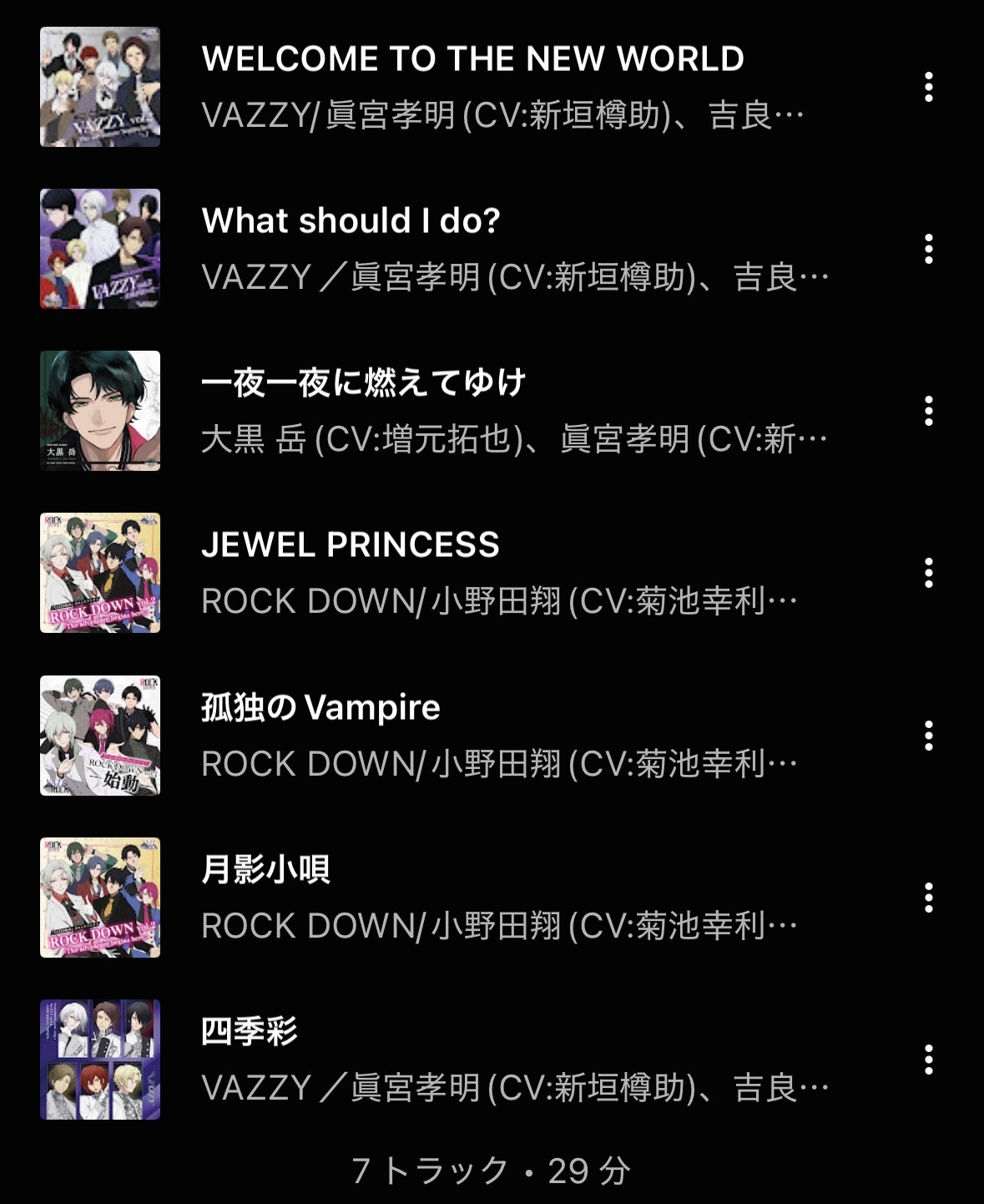984x1204 pixels.
Task: Open the 孤独の Vampire overflow menu
Action: pyautogui.click(x=928, y=735)
